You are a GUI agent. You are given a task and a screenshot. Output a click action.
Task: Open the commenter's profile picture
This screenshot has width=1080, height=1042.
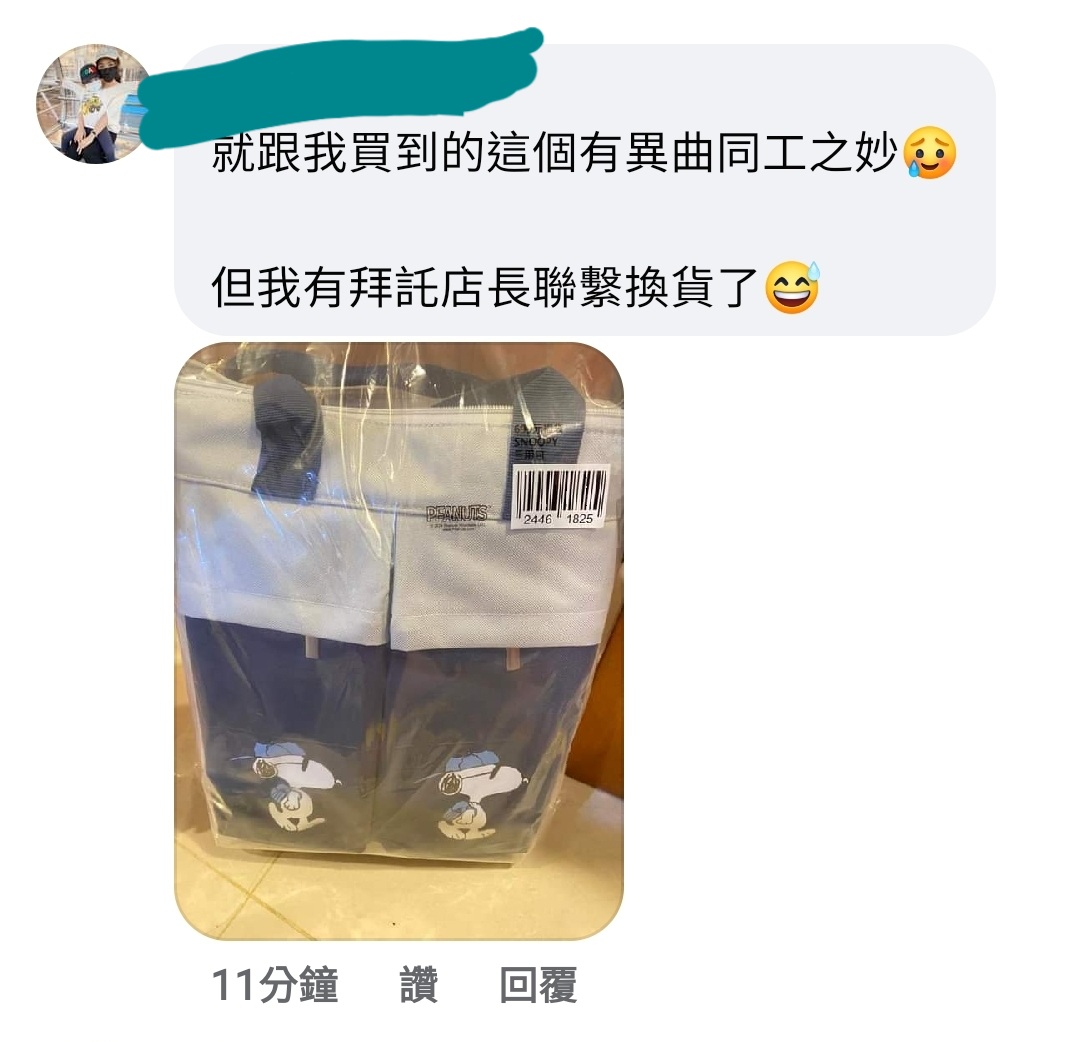click(93, 104)
